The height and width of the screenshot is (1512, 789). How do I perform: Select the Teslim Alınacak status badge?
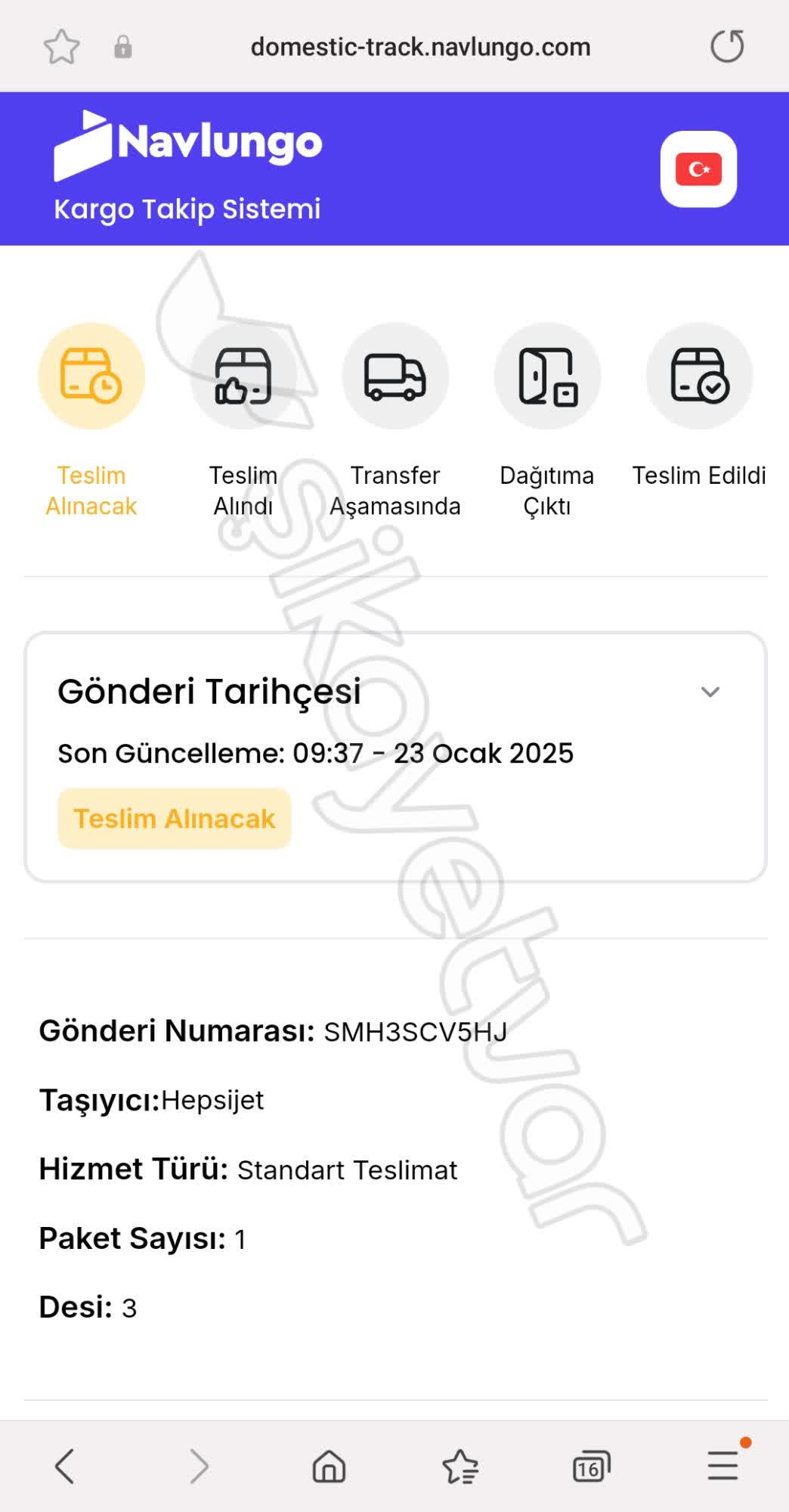click(x=173, y=817)
